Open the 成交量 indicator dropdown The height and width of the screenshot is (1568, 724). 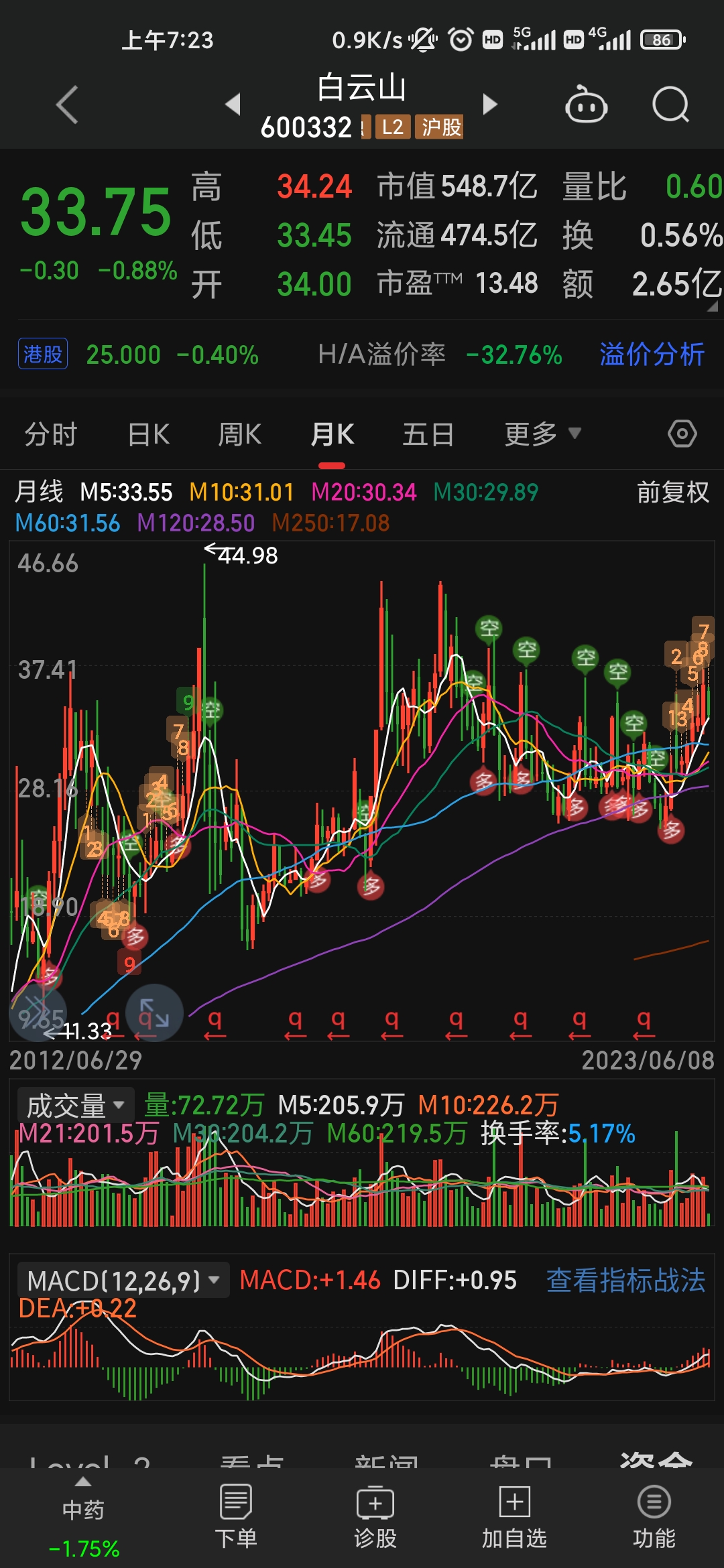(75, 1105)
